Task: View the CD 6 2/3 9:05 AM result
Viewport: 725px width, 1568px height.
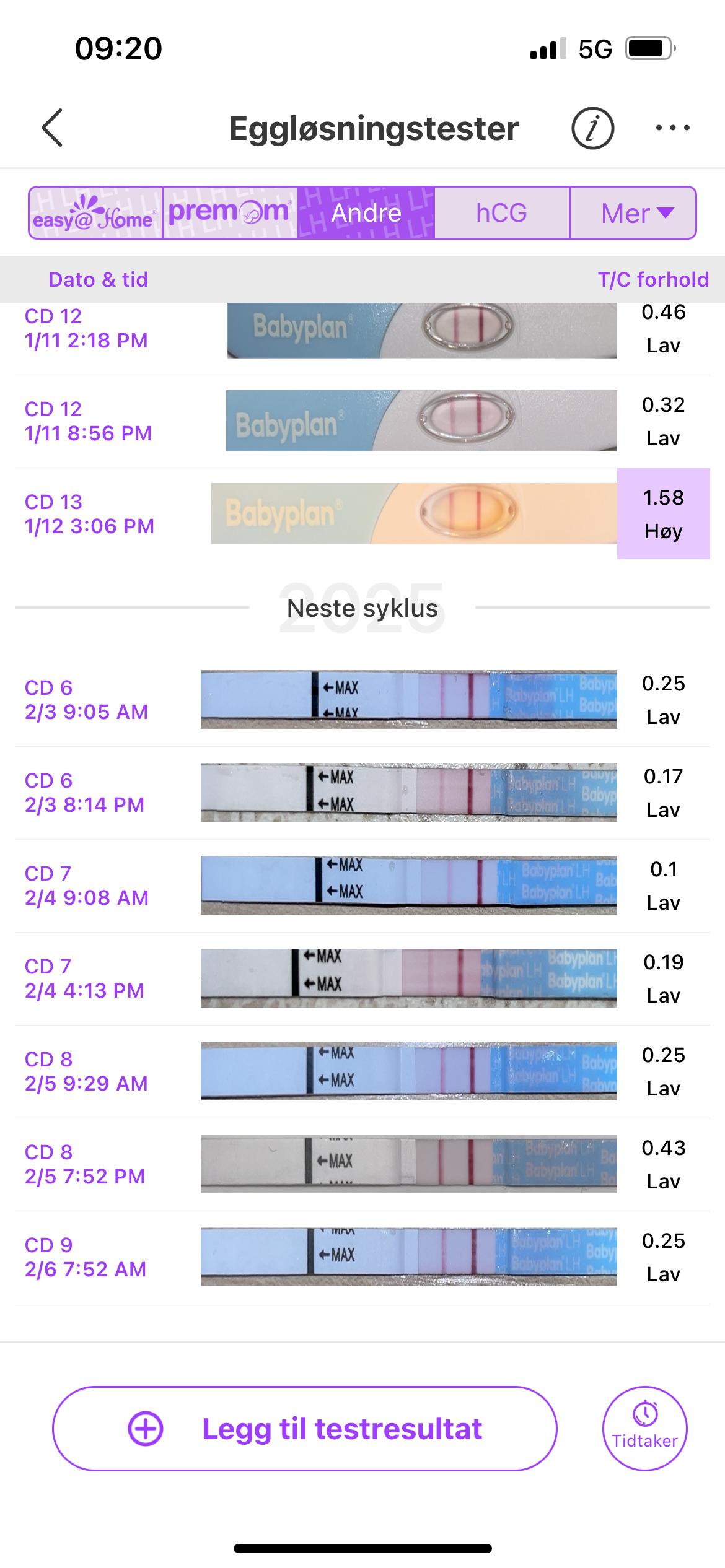Action: click(362, 700)
